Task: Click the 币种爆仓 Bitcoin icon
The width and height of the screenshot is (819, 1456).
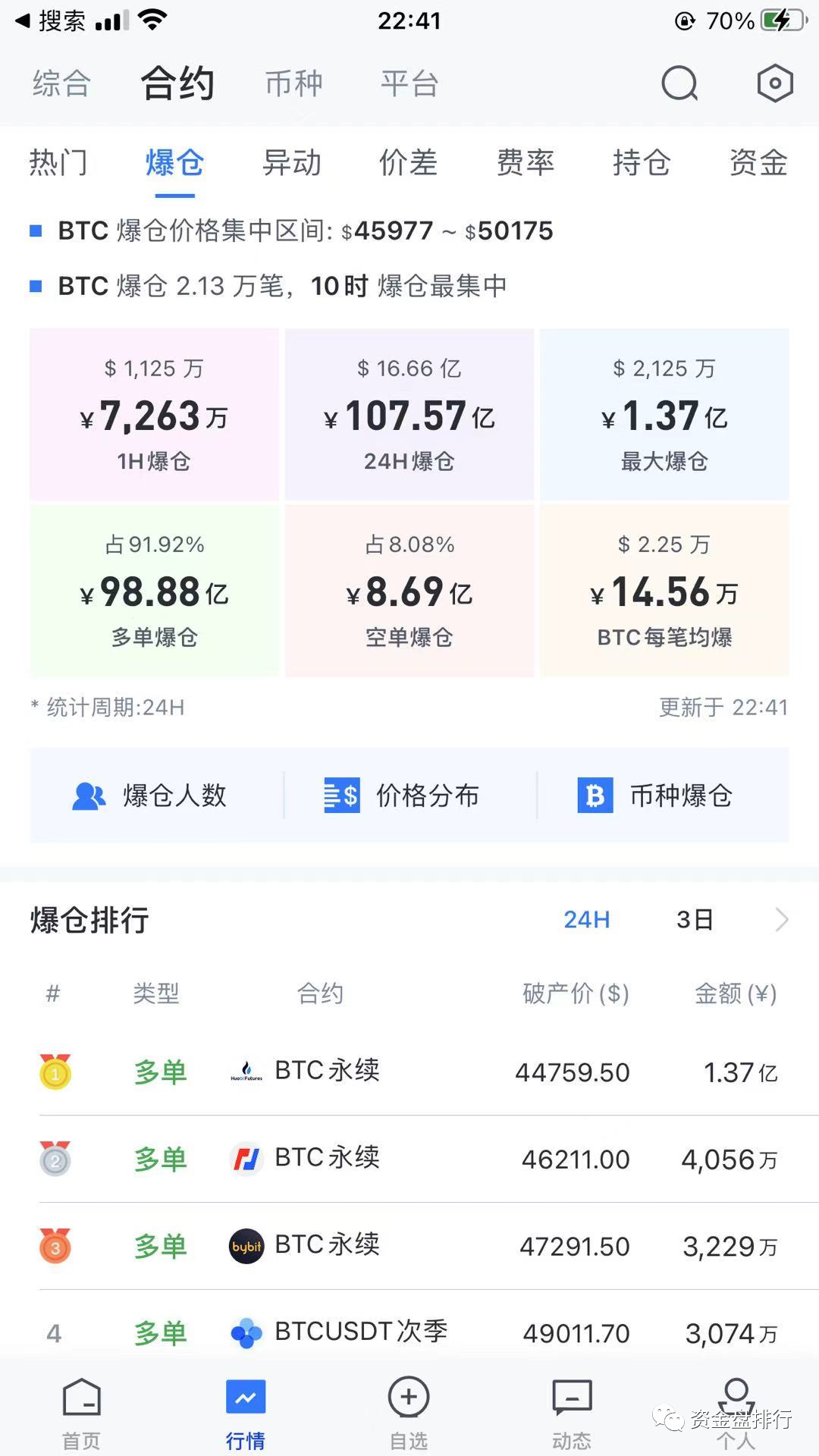Action: pyautogui.click(x=595, y=795)
